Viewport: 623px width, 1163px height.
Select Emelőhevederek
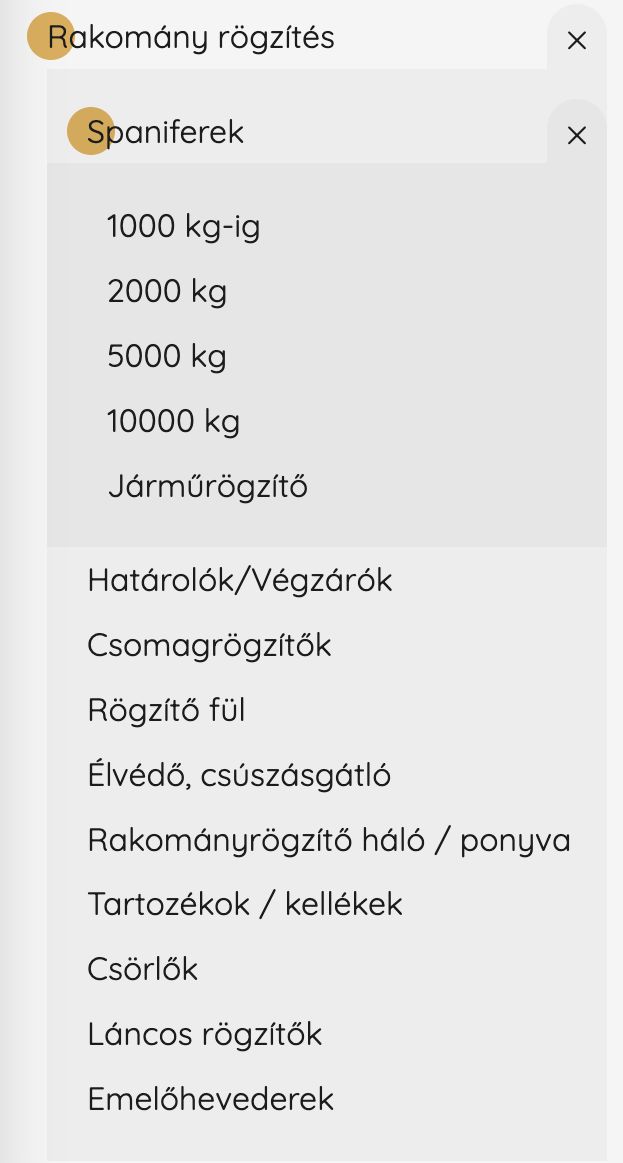(x=211, y=1098)
